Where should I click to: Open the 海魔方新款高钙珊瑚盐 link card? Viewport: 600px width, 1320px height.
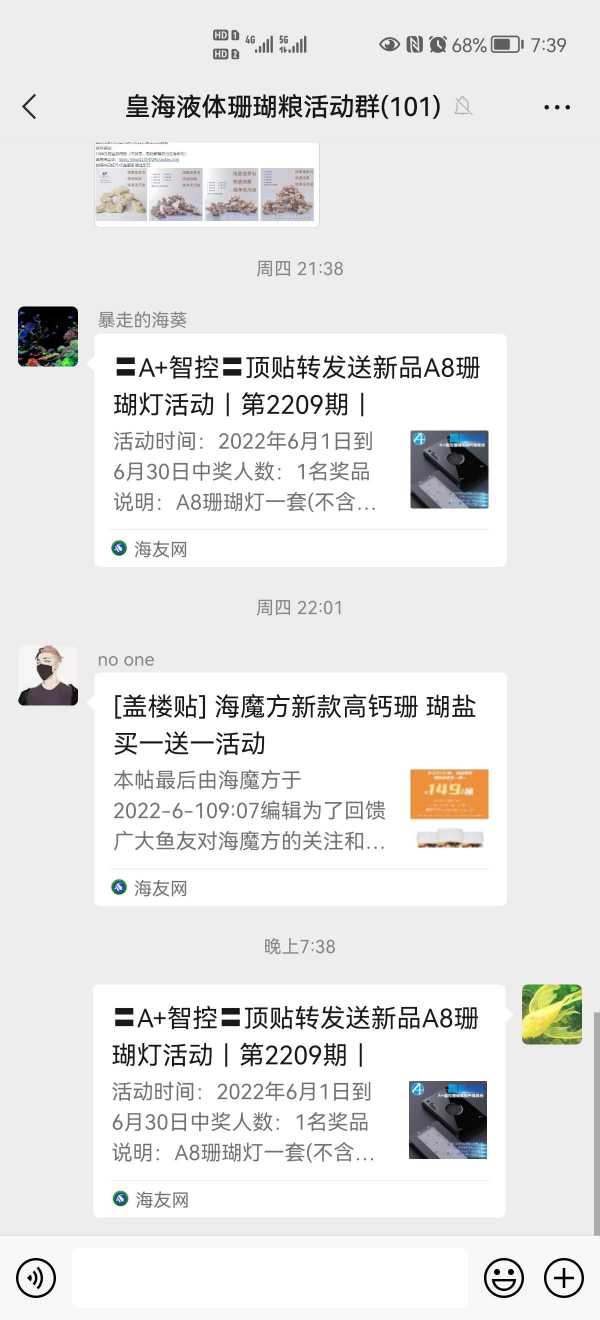tap(300, 789)
